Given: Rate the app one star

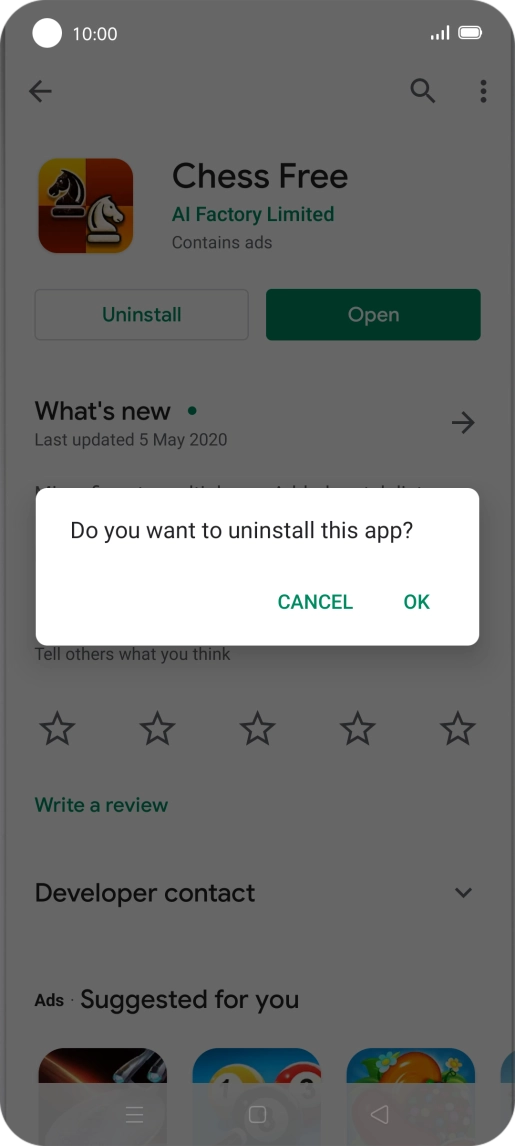Looking at the screenshot, I should [57, 729].
